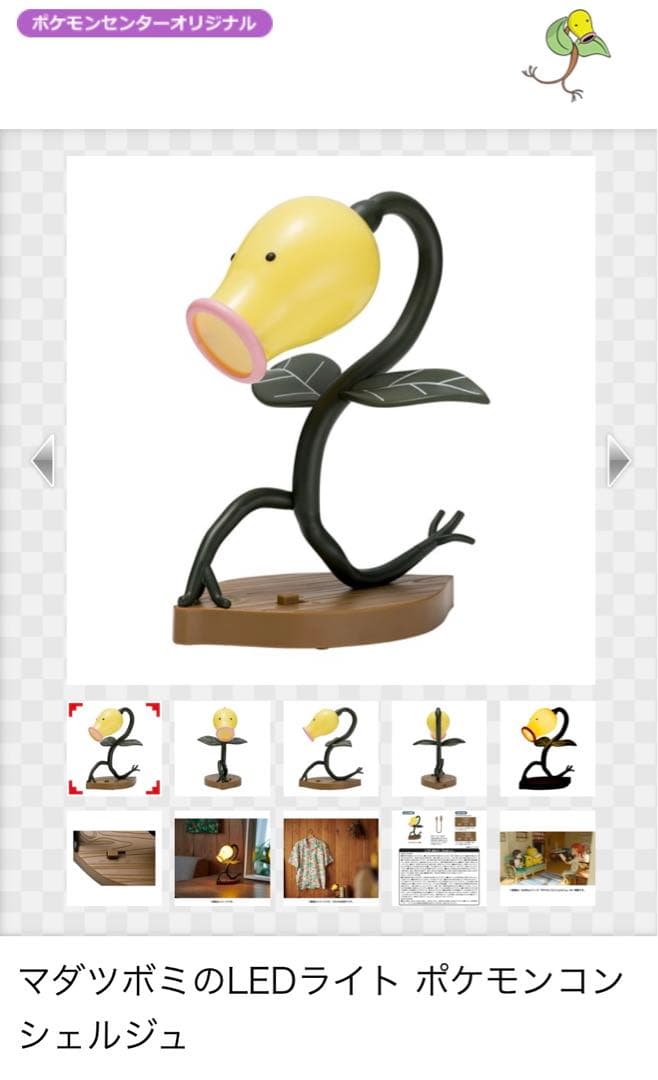The width and height of the screenshot is (658, 1080).
Task: Select the thumbnail with the lamp glowing in the dark
Action: tap(547, 748)
